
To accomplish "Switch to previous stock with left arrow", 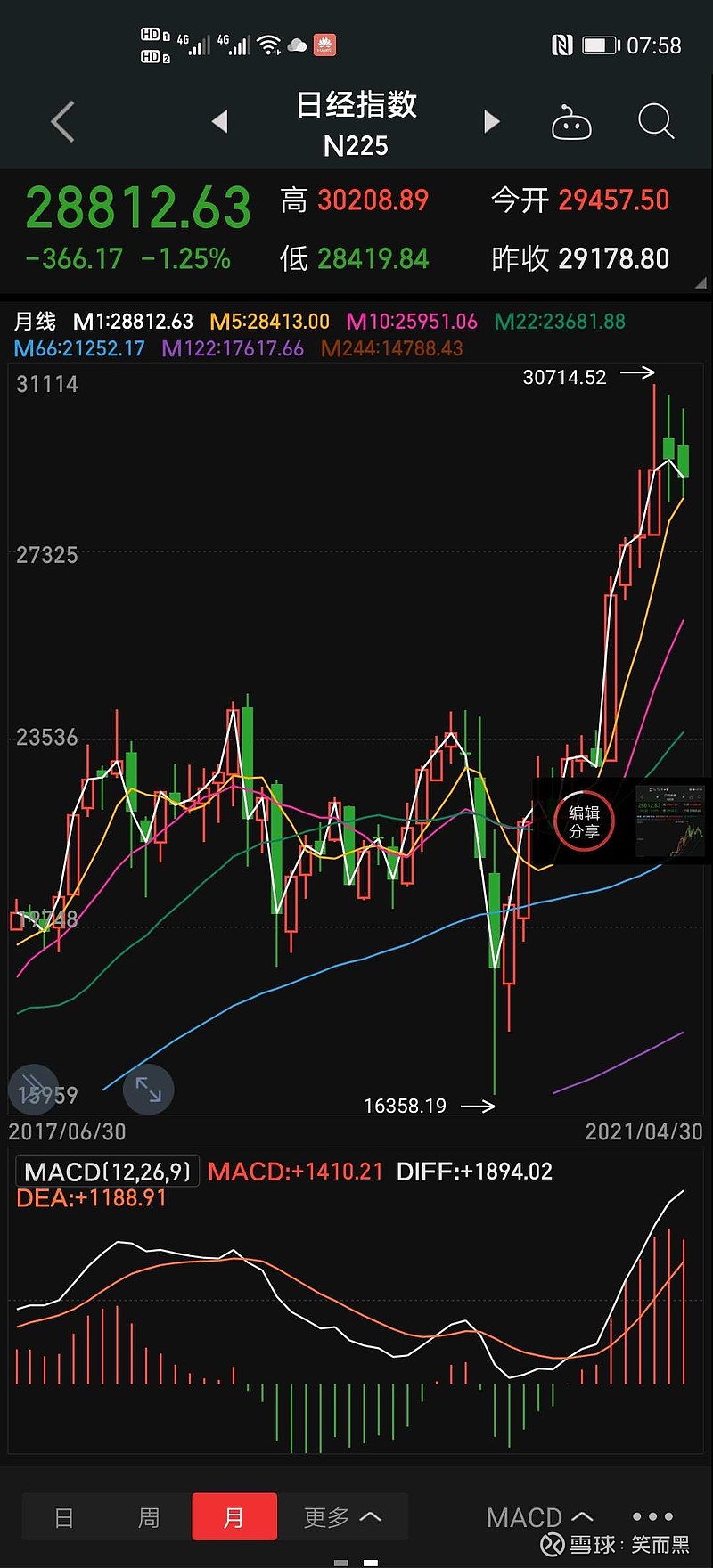I will [x=220, y=122].
